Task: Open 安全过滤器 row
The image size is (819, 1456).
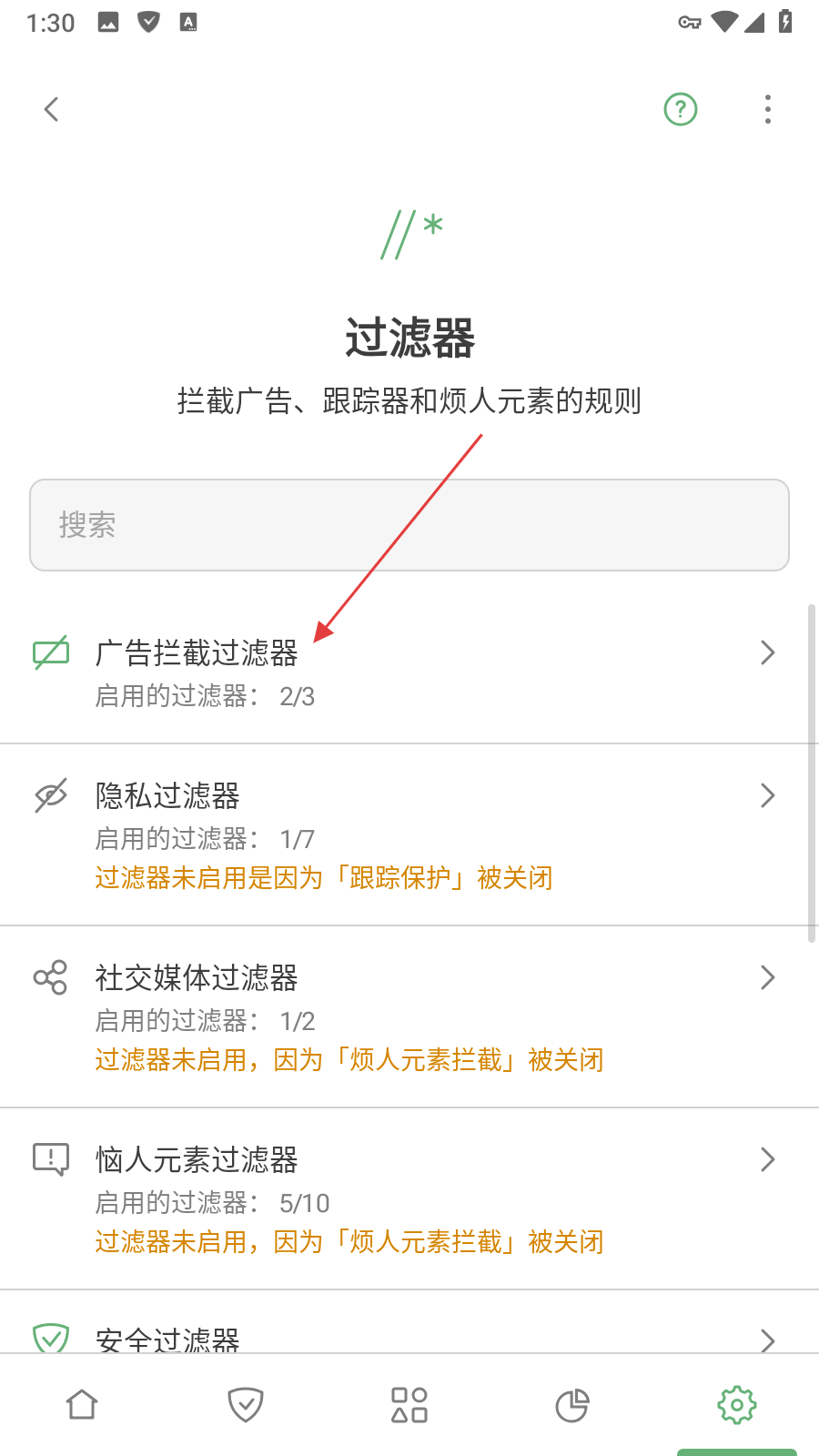Action: (409, 1336)
